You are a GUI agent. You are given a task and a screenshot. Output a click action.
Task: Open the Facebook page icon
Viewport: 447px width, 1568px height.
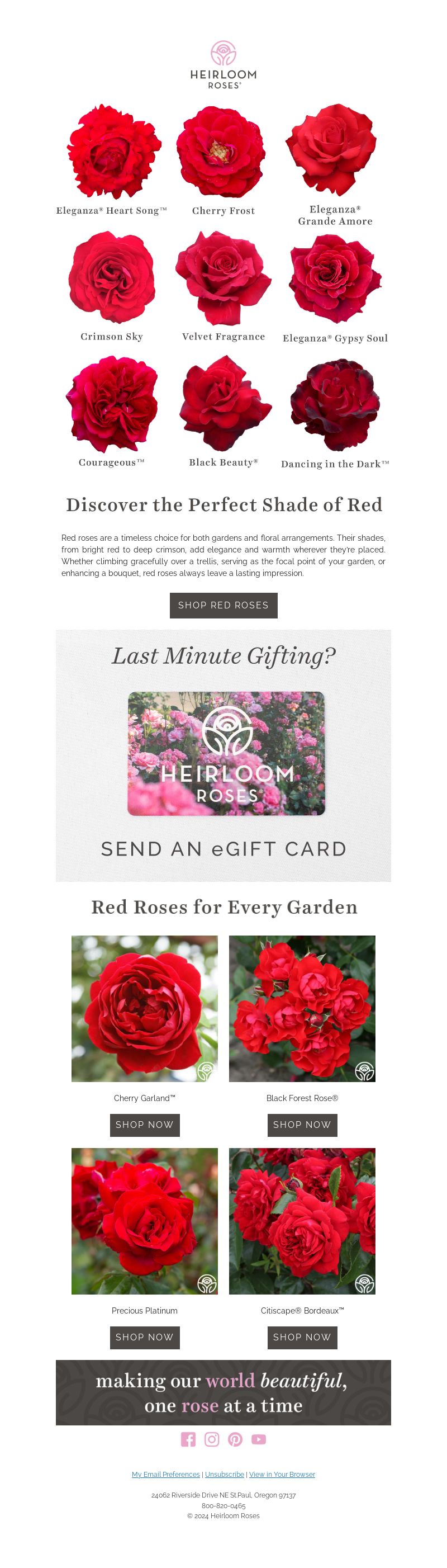click(x=188, y=1439)
